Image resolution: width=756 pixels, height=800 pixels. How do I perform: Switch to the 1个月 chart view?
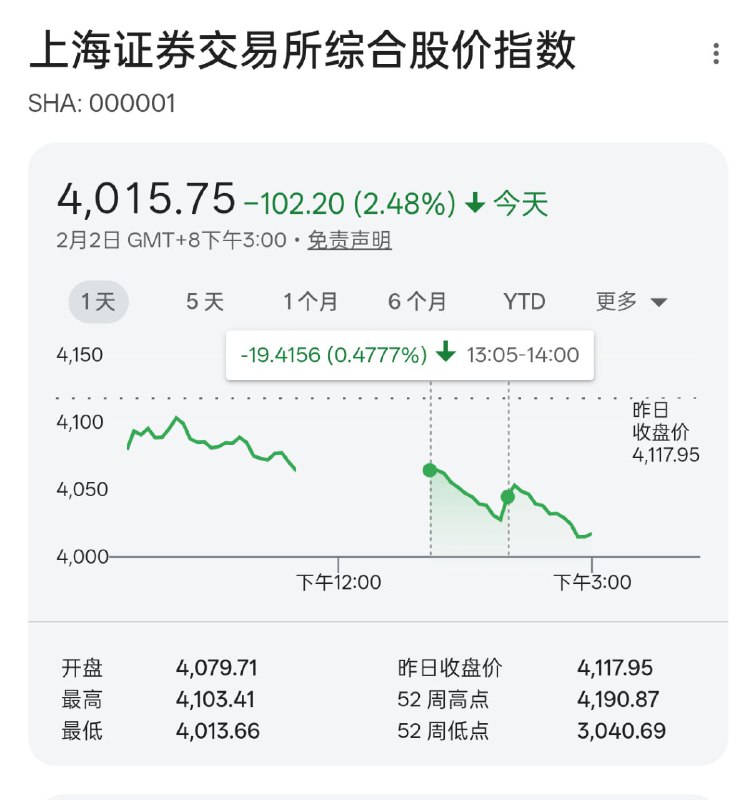(309, 301)
